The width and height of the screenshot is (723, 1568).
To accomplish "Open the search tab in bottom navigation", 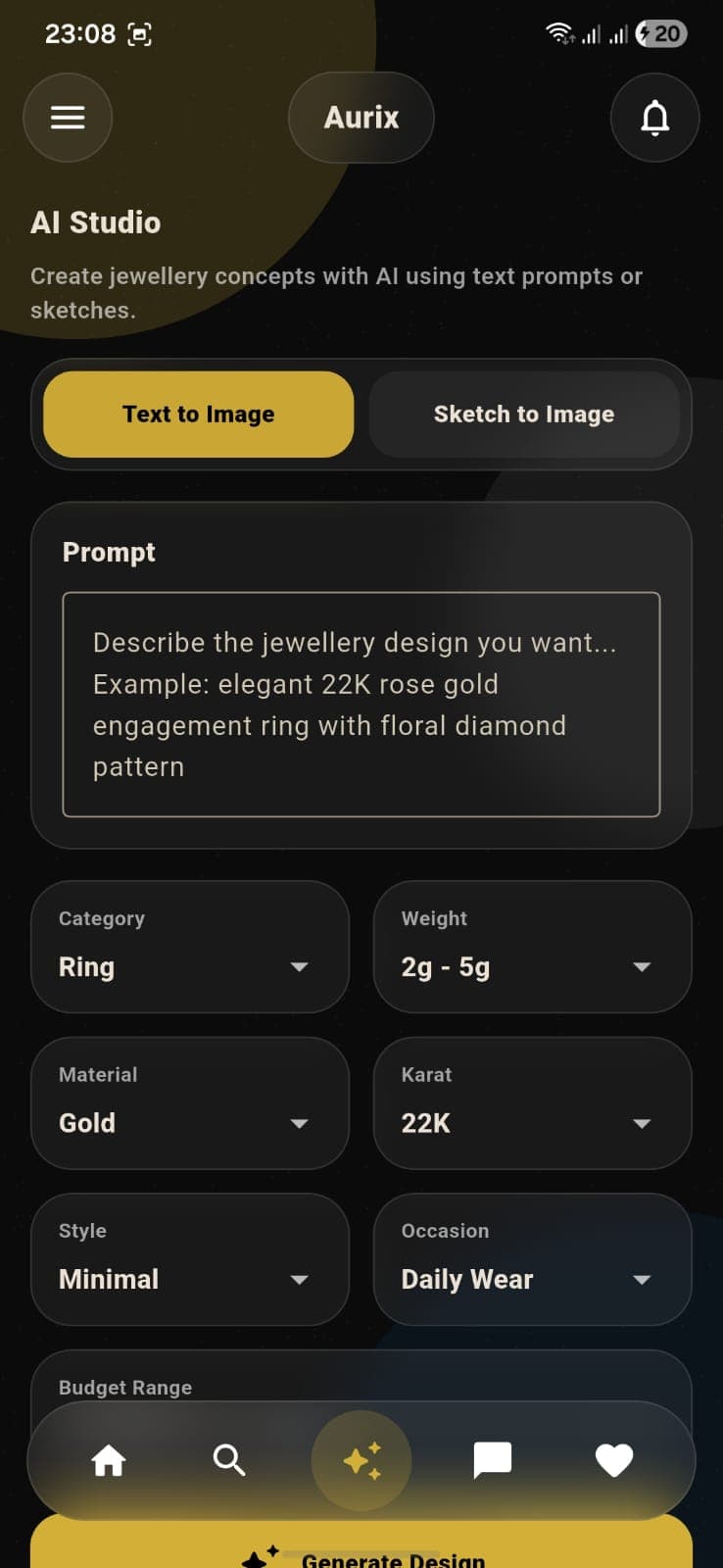I will pyautogui.click(x=229, y=1460).
